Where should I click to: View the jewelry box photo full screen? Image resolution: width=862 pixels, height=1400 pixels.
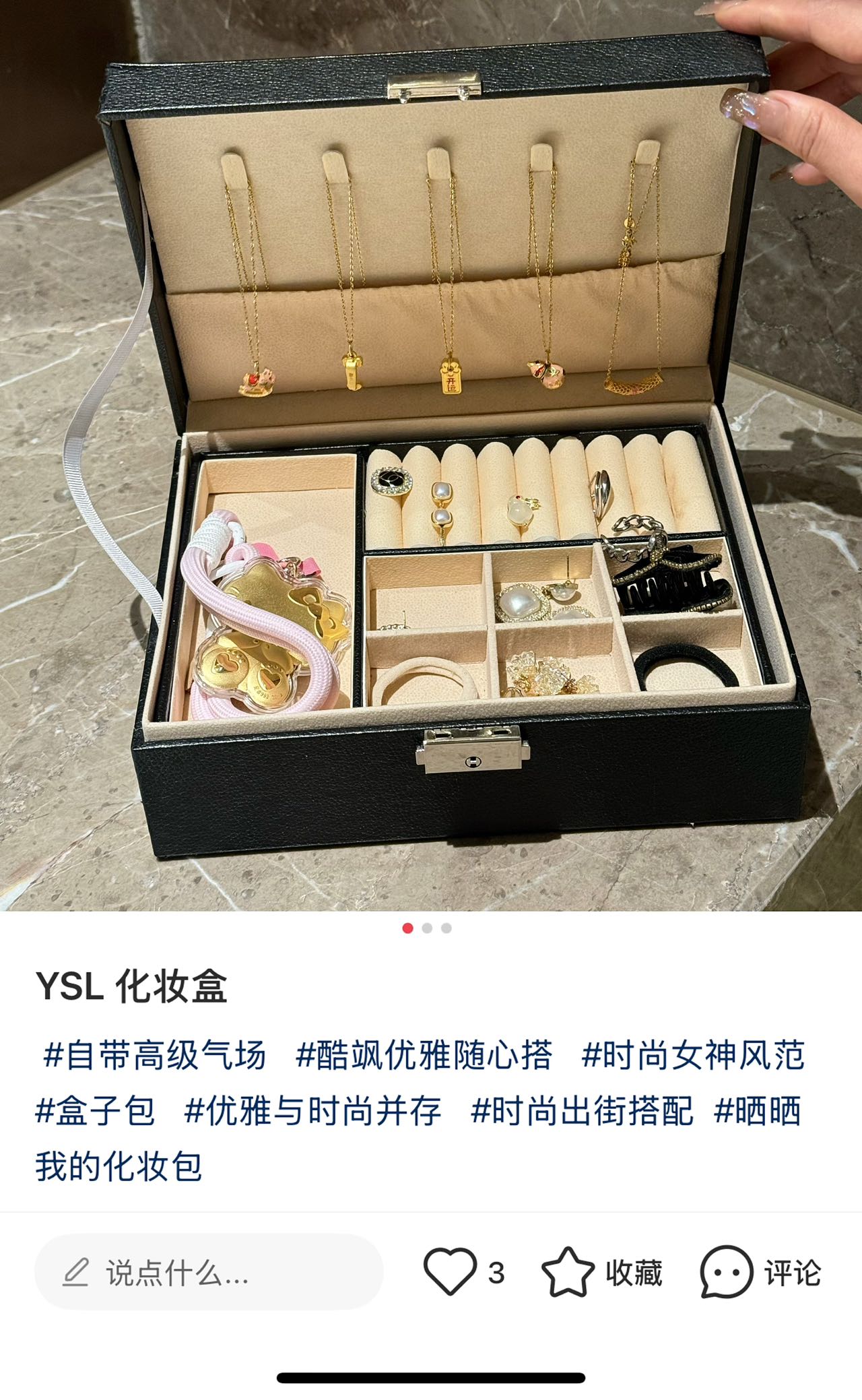(x=431, y=455)
